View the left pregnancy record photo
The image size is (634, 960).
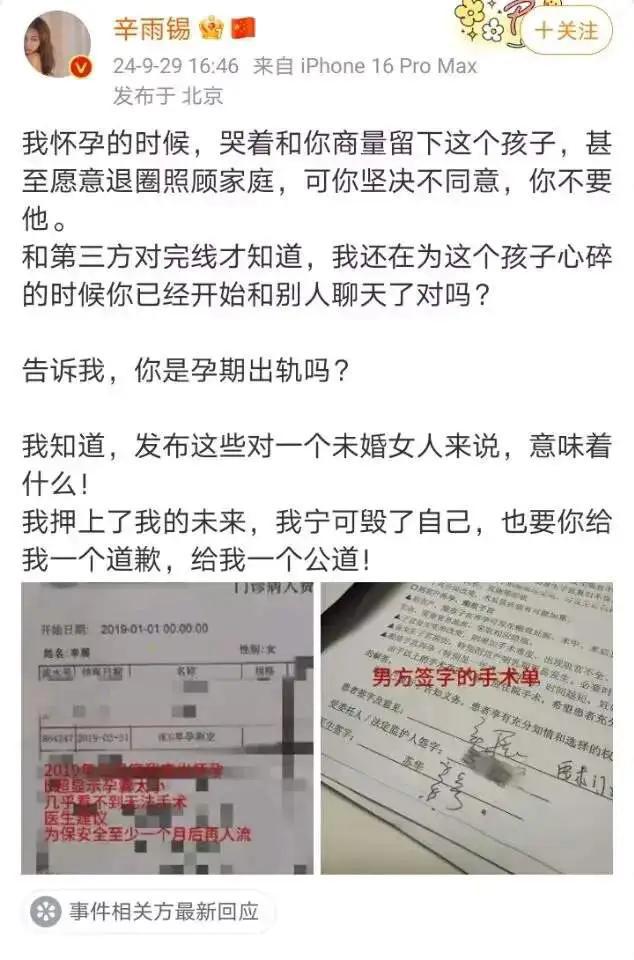(167, 728)
